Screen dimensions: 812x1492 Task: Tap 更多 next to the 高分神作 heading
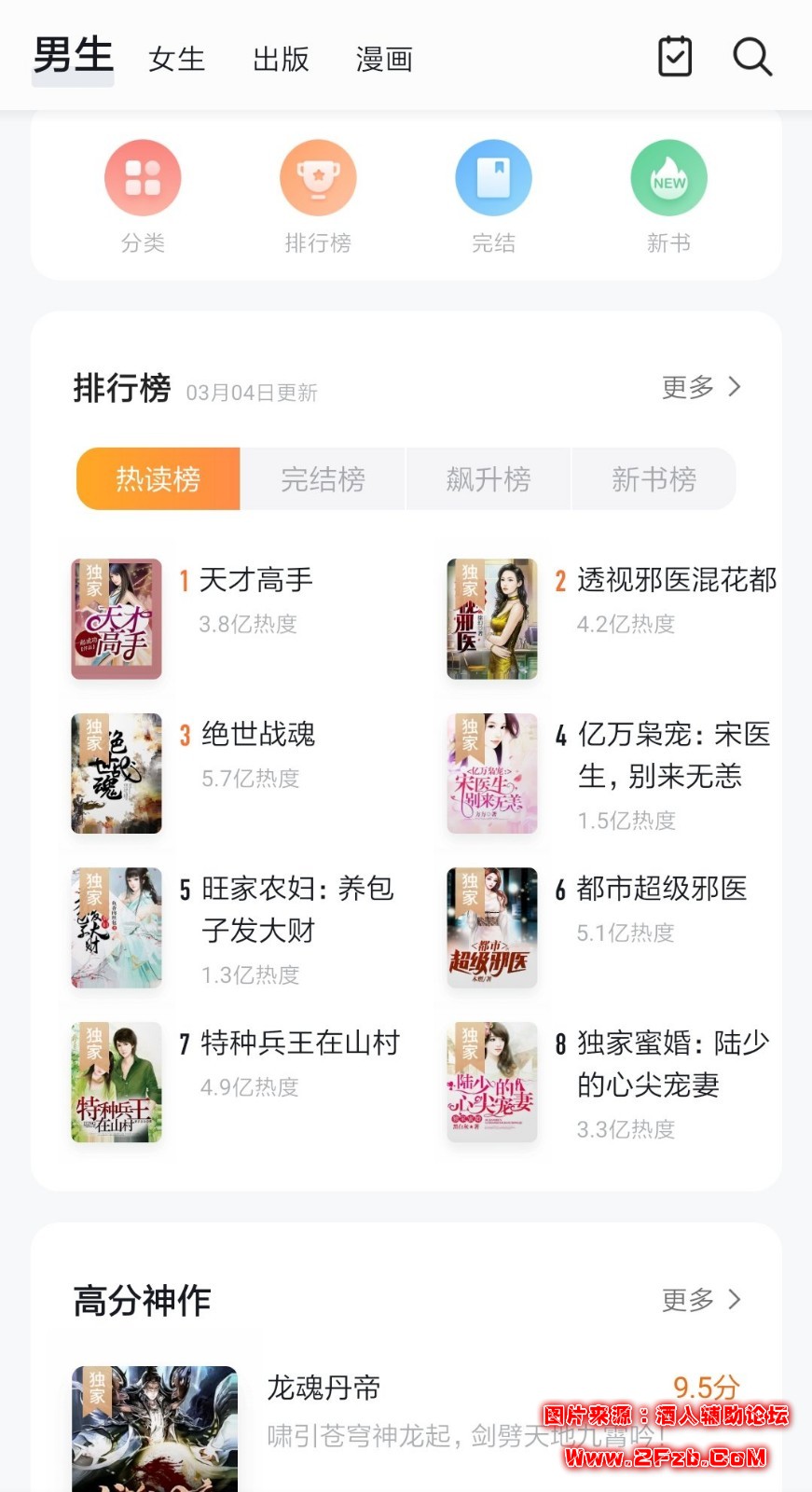point(701,1300)
